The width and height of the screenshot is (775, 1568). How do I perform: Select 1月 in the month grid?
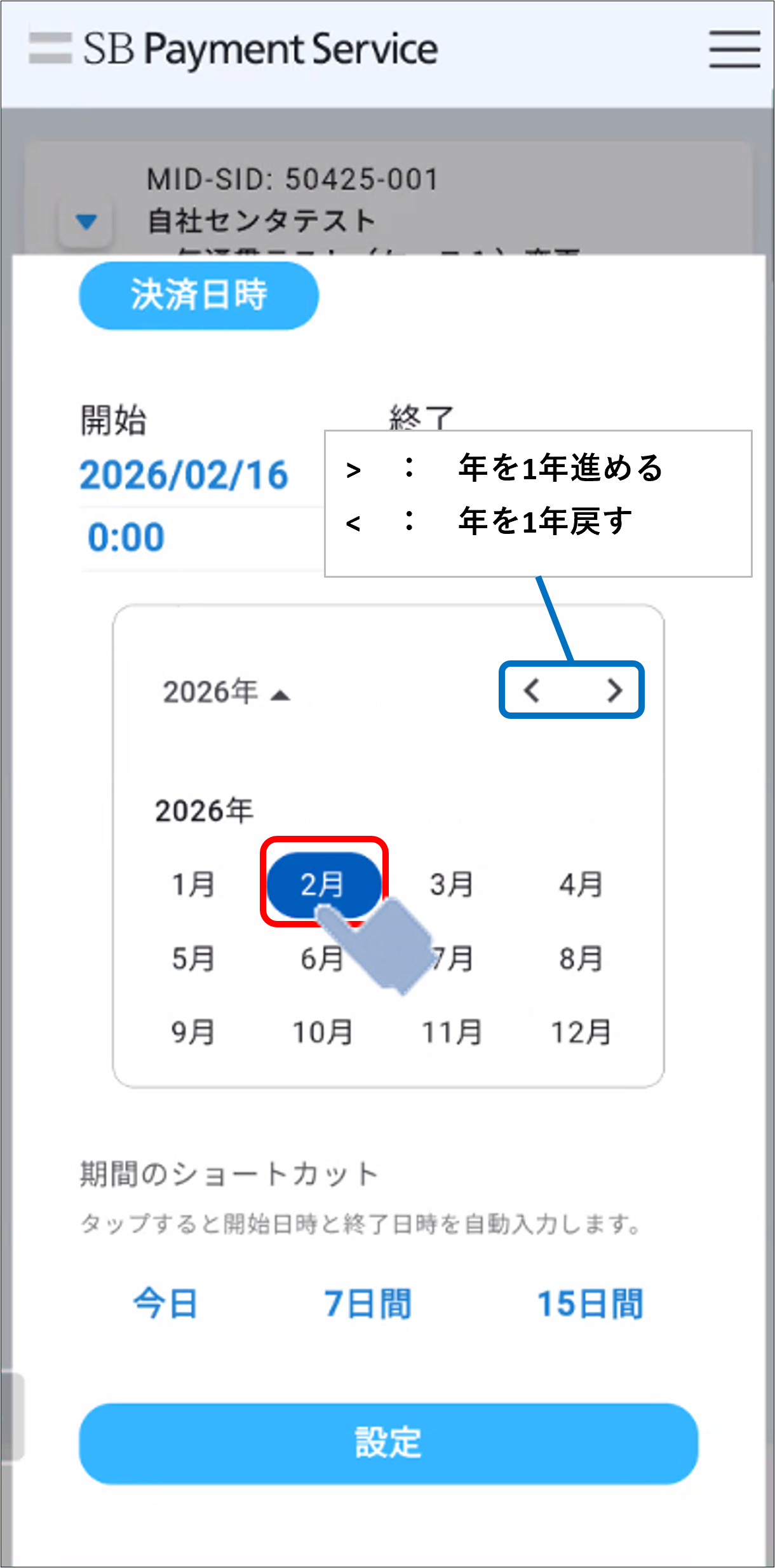[193, 885]
